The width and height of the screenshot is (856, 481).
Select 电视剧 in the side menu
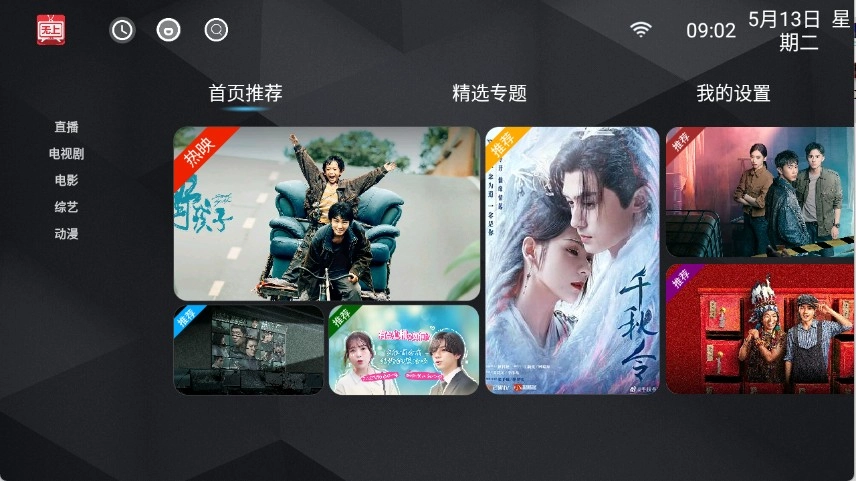[x=66, y=154]
